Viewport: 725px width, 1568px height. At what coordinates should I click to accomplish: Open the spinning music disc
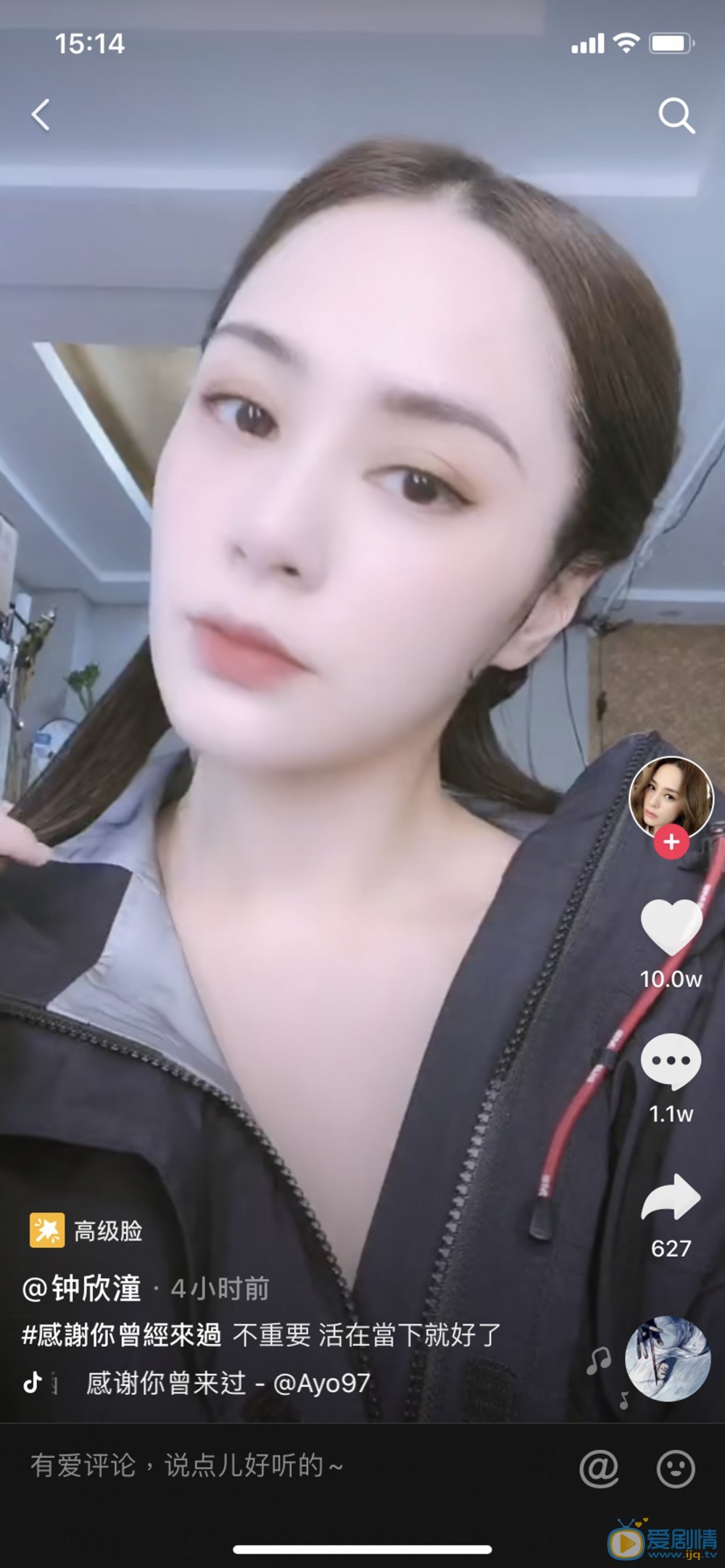point(667,1359)
